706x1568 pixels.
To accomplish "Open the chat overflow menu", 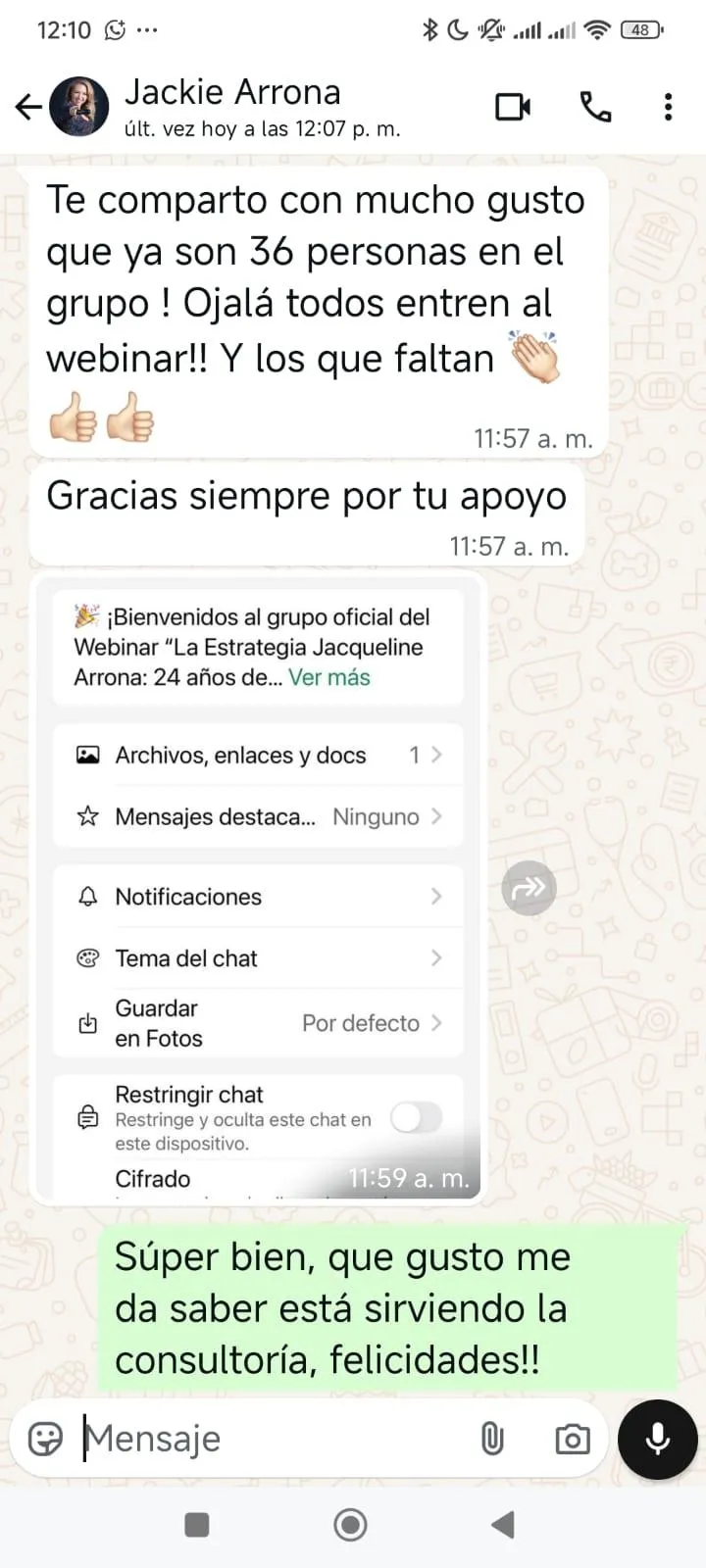I will coord(668,106).
